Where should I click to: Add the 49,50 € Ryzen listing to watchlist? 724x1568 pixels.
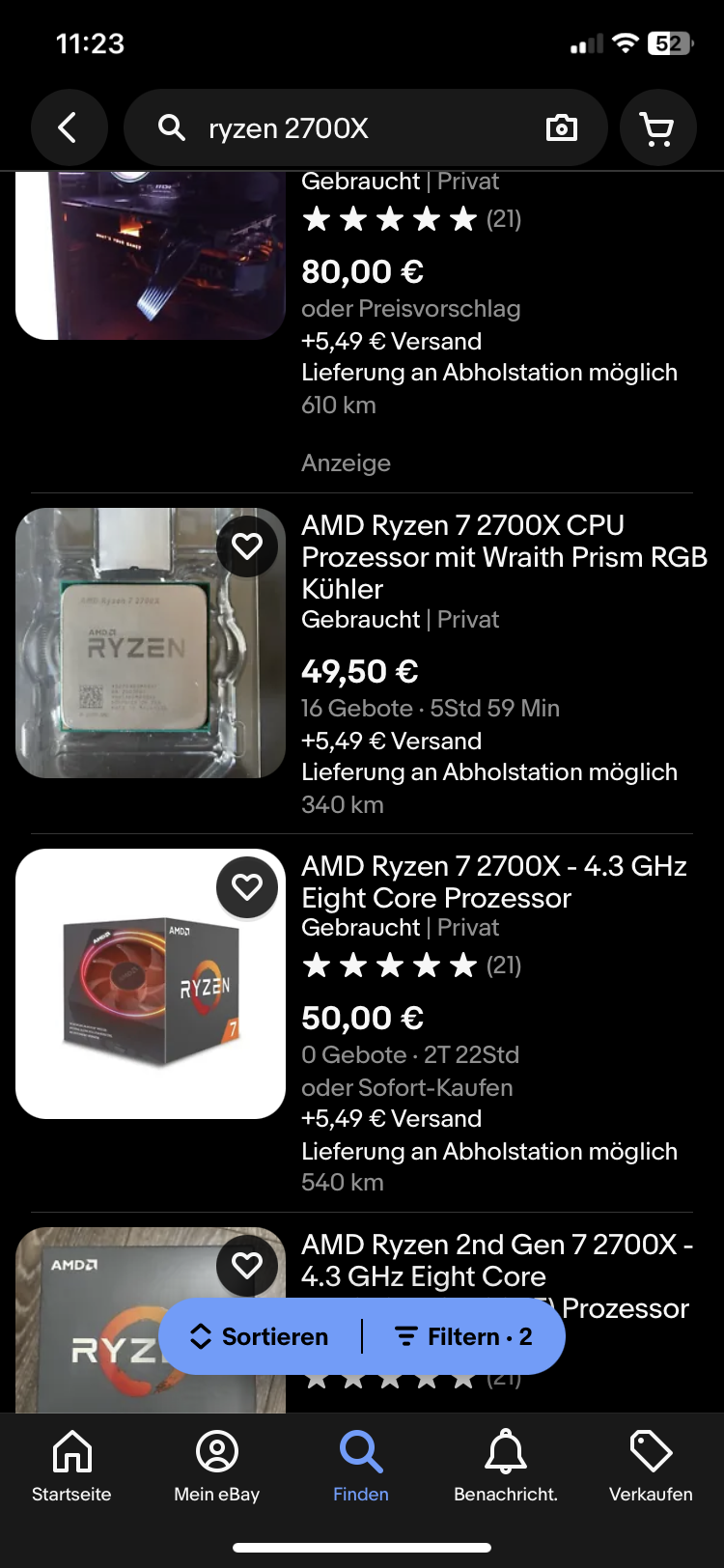pos(247,546)
